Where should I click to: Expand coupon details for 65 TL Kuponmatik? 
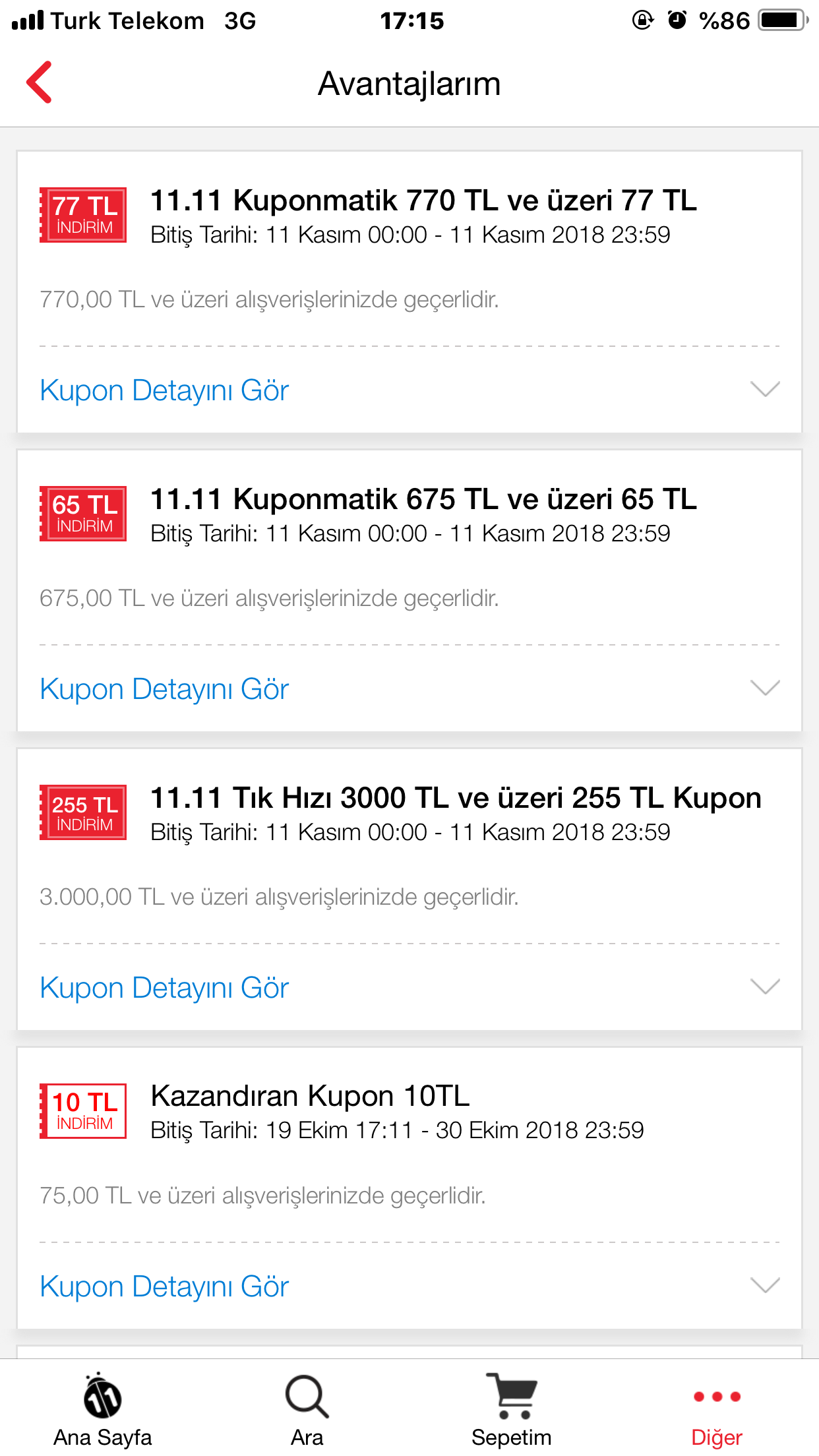tap(165, 689)
